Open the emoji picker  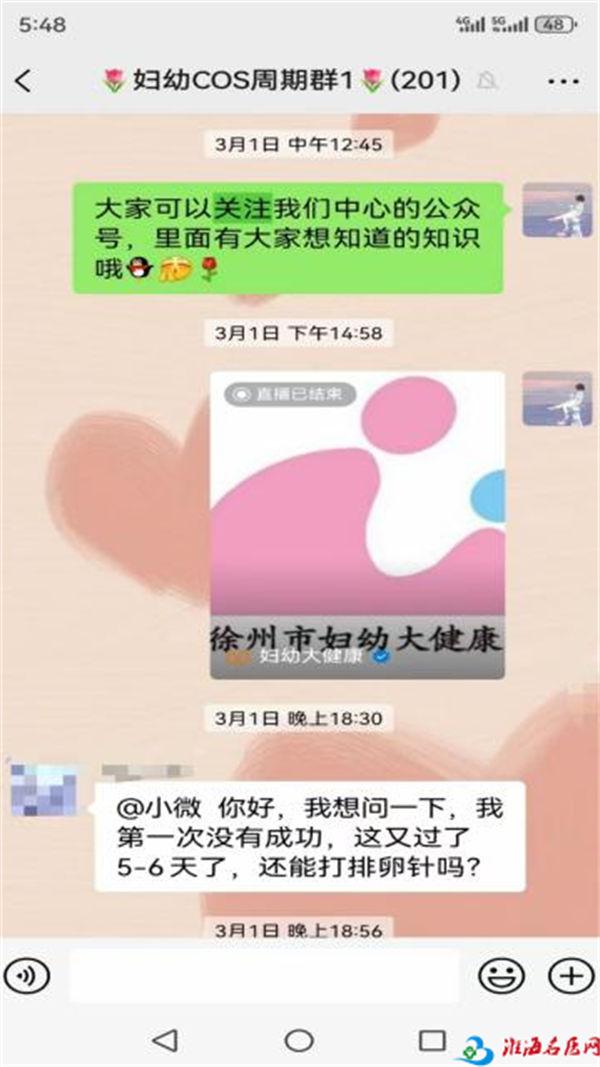coord(502,974)
